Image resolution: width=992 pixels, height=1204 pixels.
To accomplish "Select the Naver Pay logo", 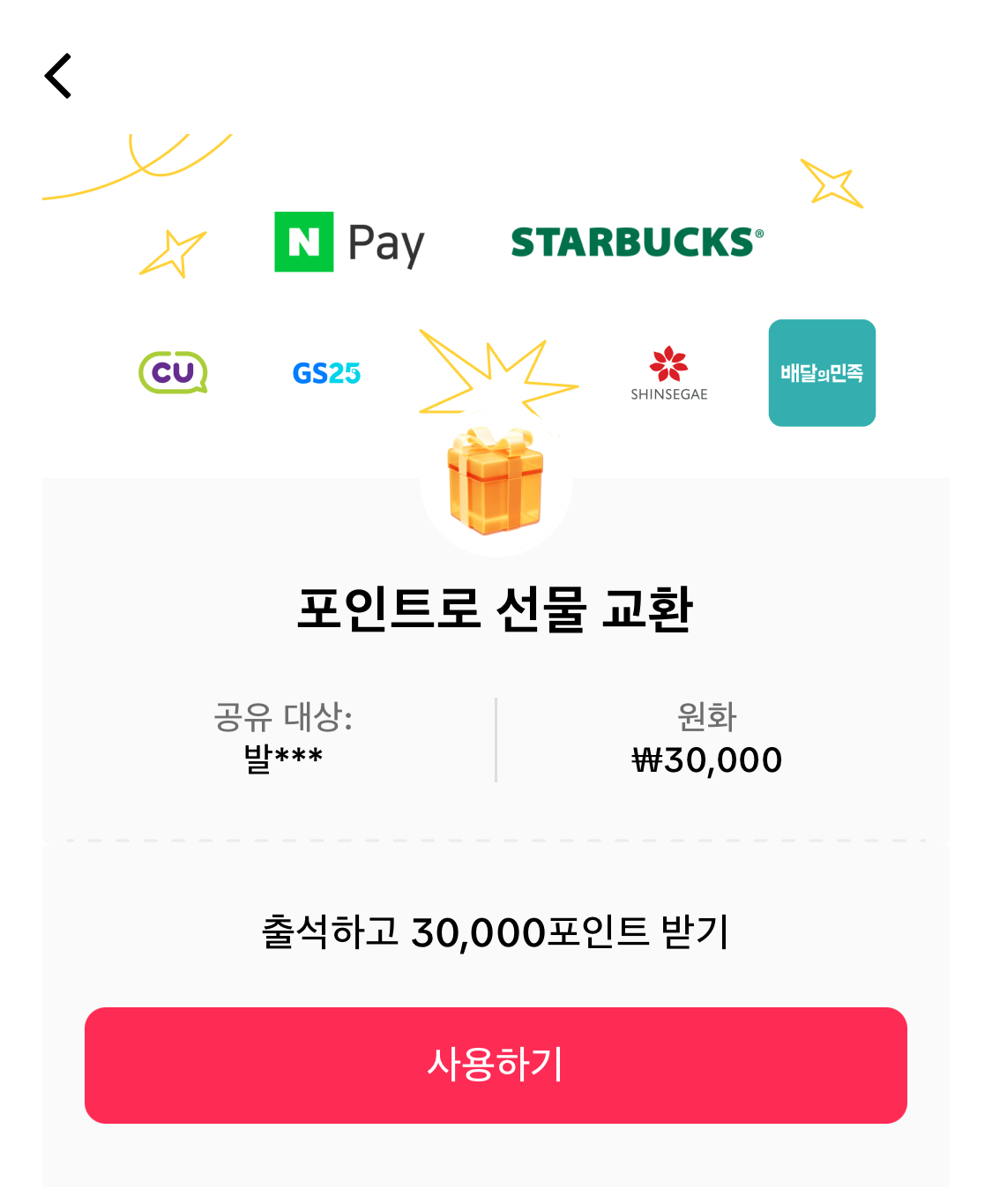I will point(348,242).
